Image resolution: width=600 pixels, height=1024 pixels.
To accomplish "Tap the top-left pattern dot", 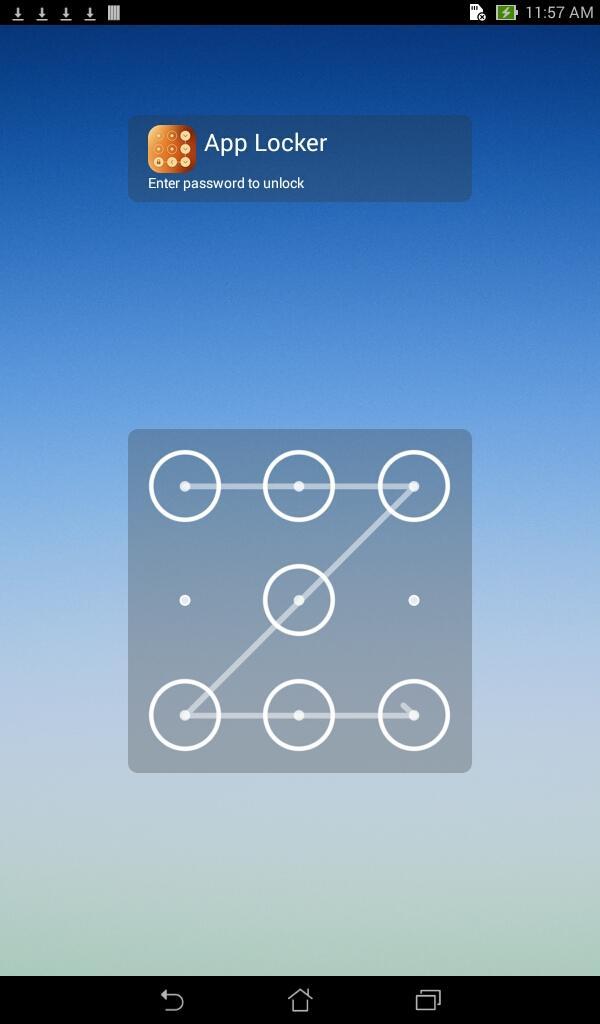I will pyautogui.click(x=185, y=486).
